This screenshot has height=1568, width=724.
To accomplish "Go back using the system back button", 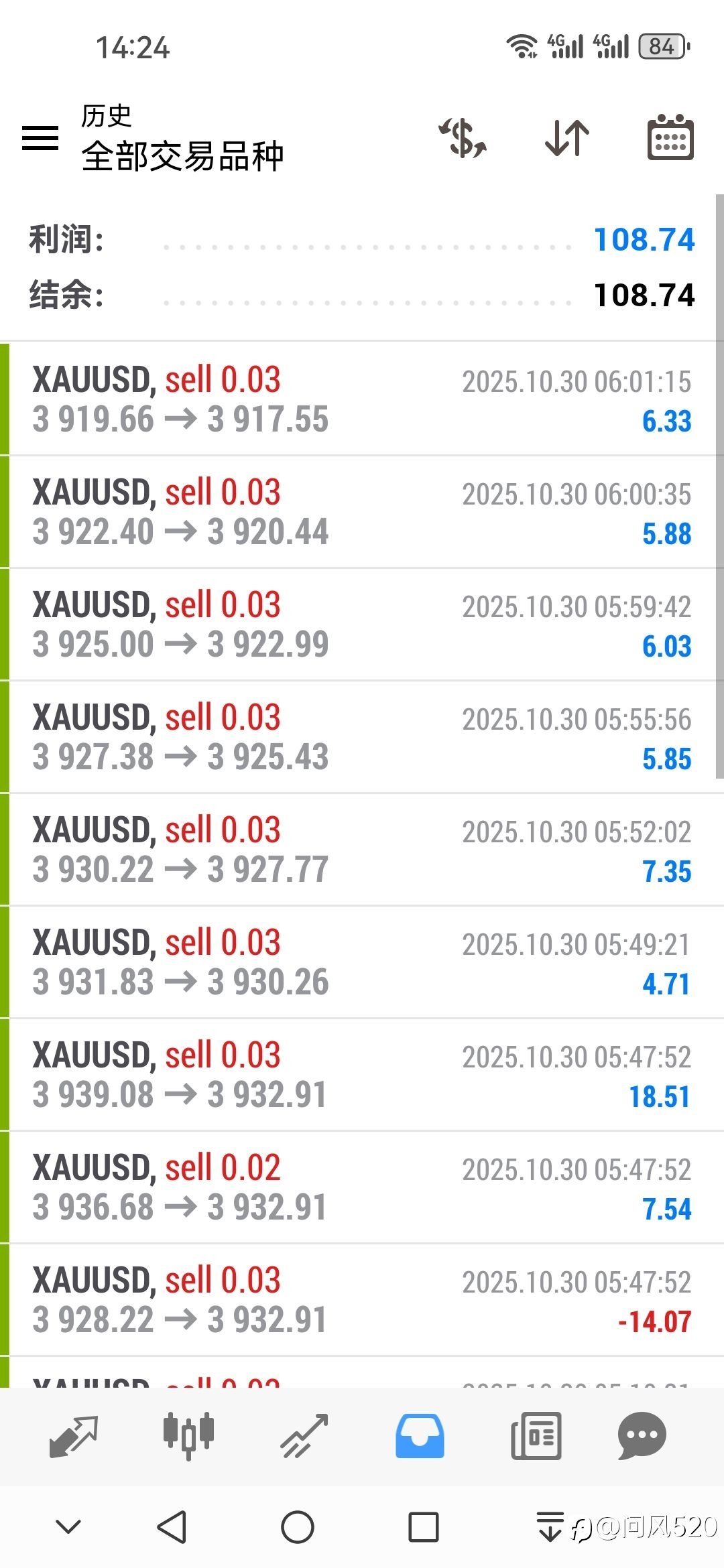I will 172,1527.
